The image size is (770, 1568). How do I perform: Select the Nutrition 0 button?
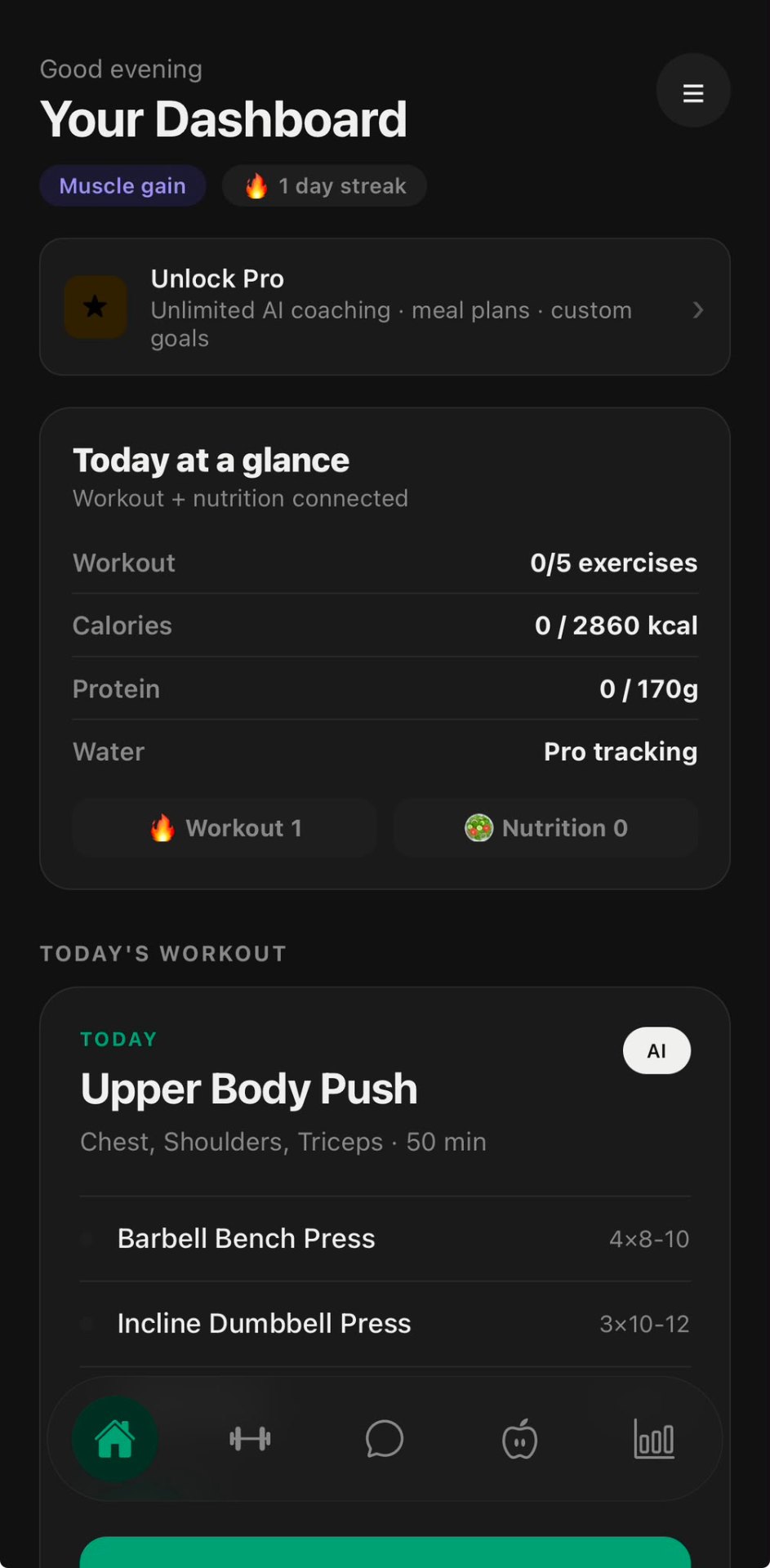(x=545, y=828)
